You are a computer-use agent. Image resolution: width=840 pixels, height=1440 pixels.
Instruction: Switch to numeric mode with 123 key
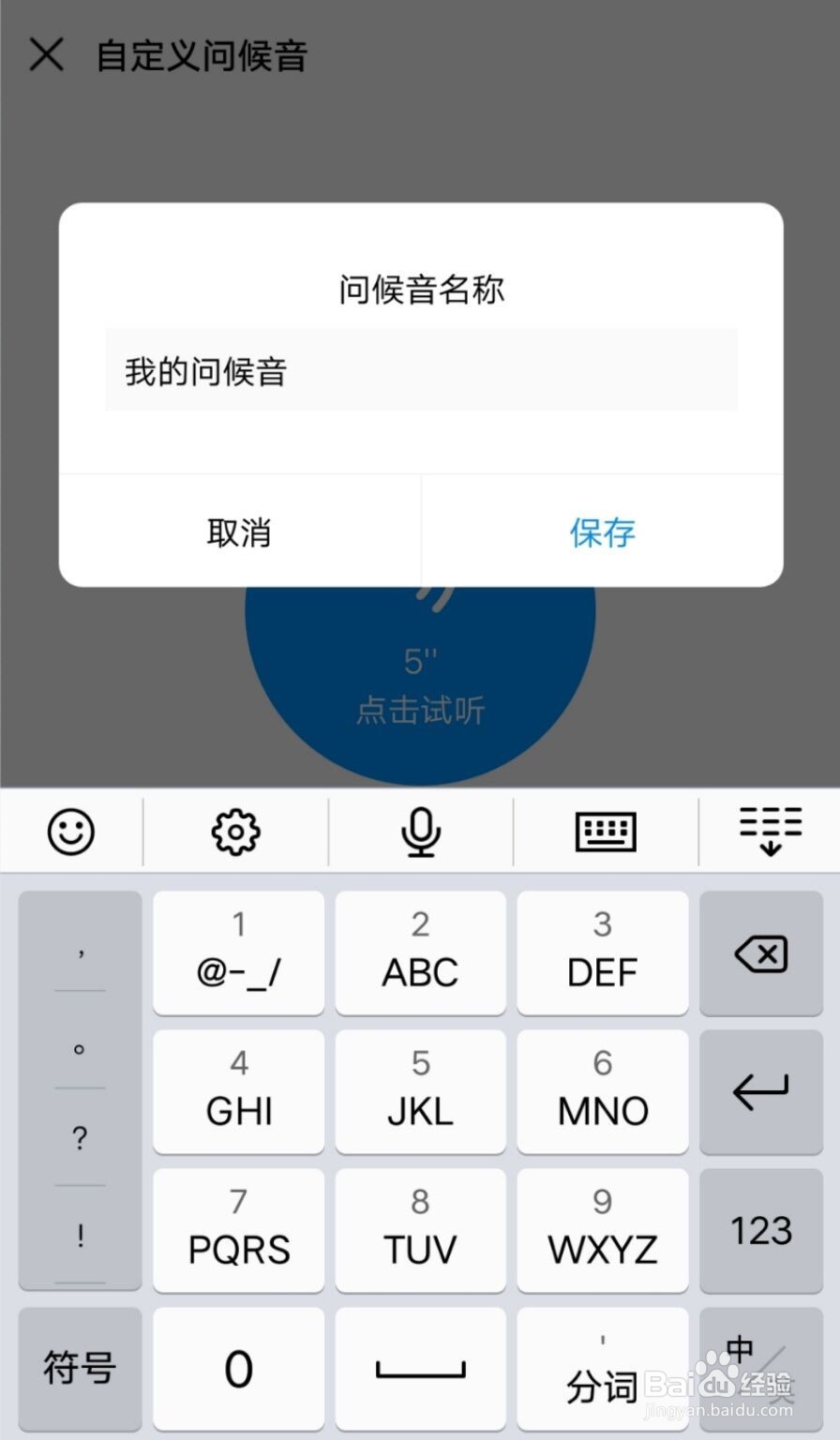tap(761, 1230)
